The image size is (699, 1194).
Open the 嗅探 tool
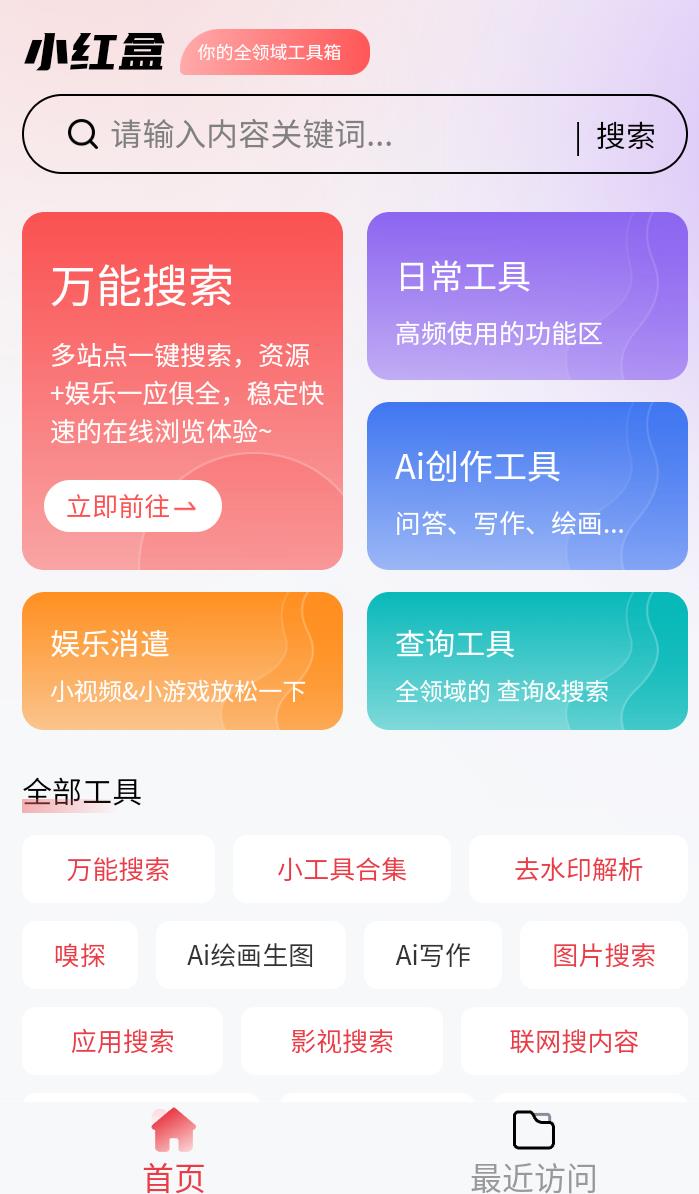(80, 955)
